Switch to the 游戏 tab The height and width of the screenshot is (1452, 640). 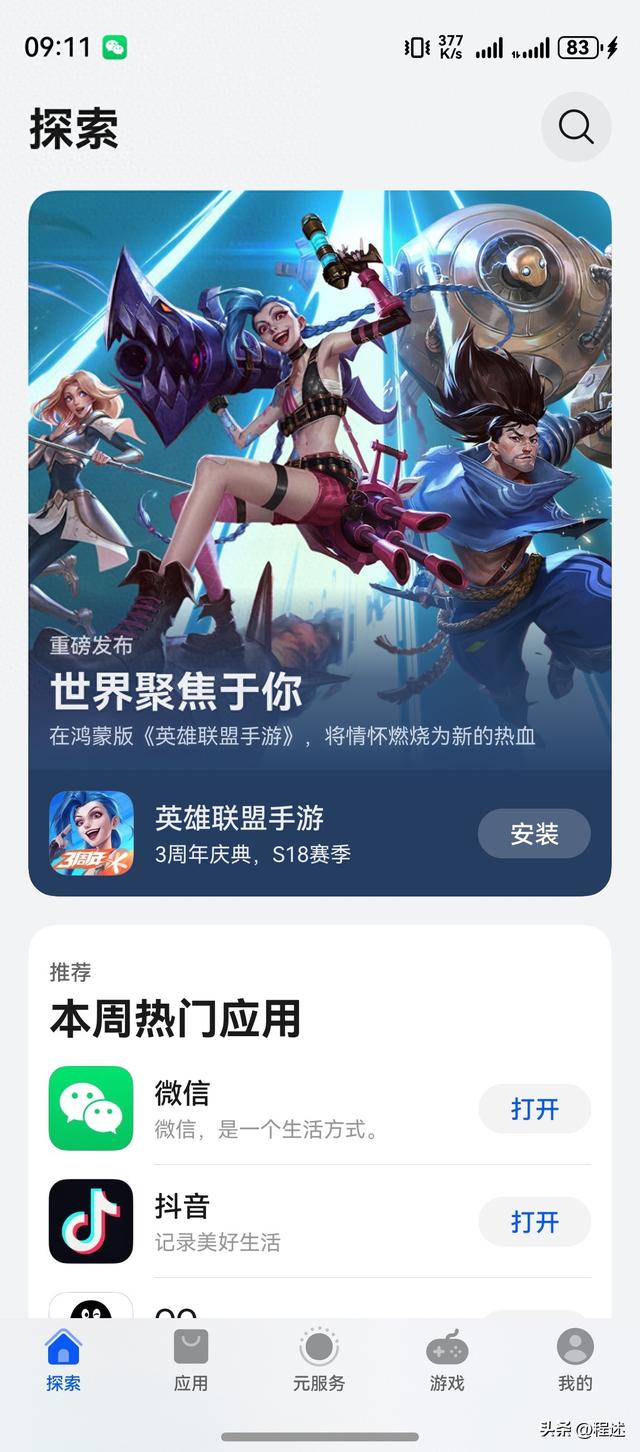click(447, 1361)
